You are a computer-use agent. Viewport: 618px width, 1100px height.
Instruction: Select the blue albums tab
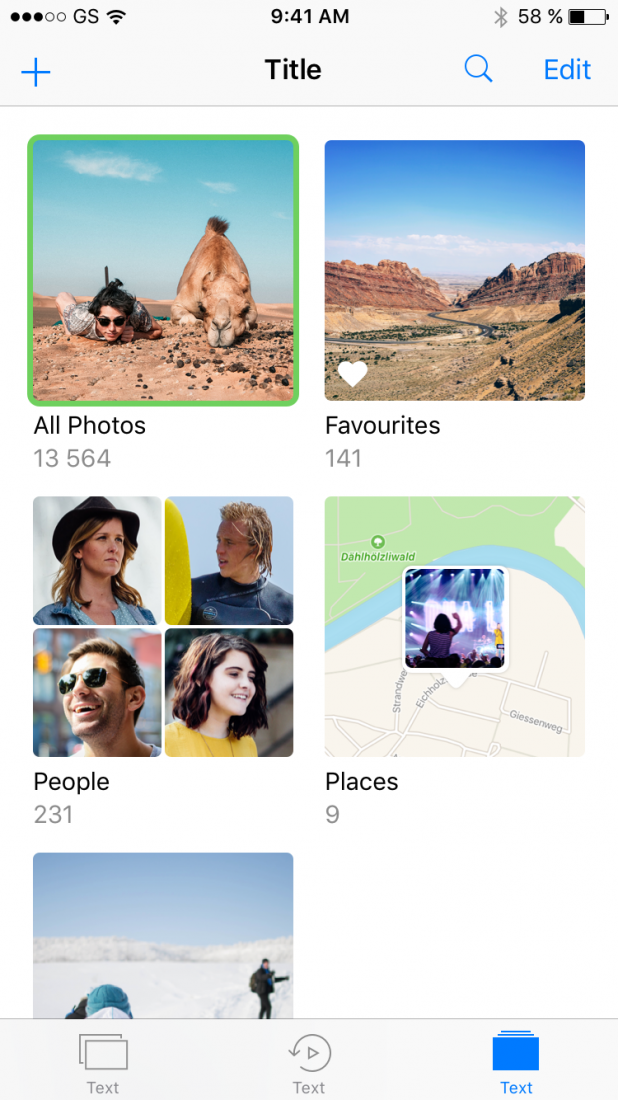516,1063
